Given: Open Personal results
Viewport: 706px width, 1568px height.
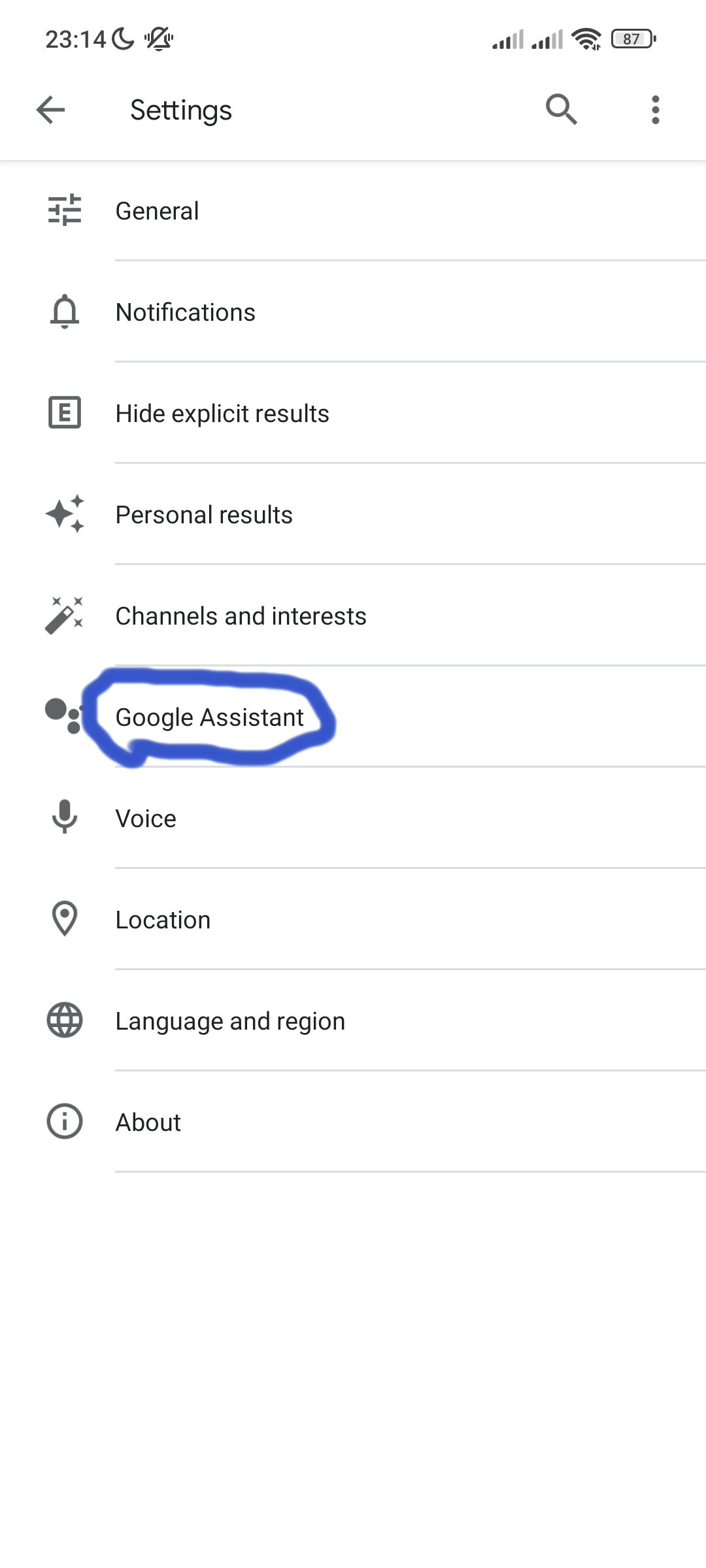Looking at the screenshot, I should (353, 514).
